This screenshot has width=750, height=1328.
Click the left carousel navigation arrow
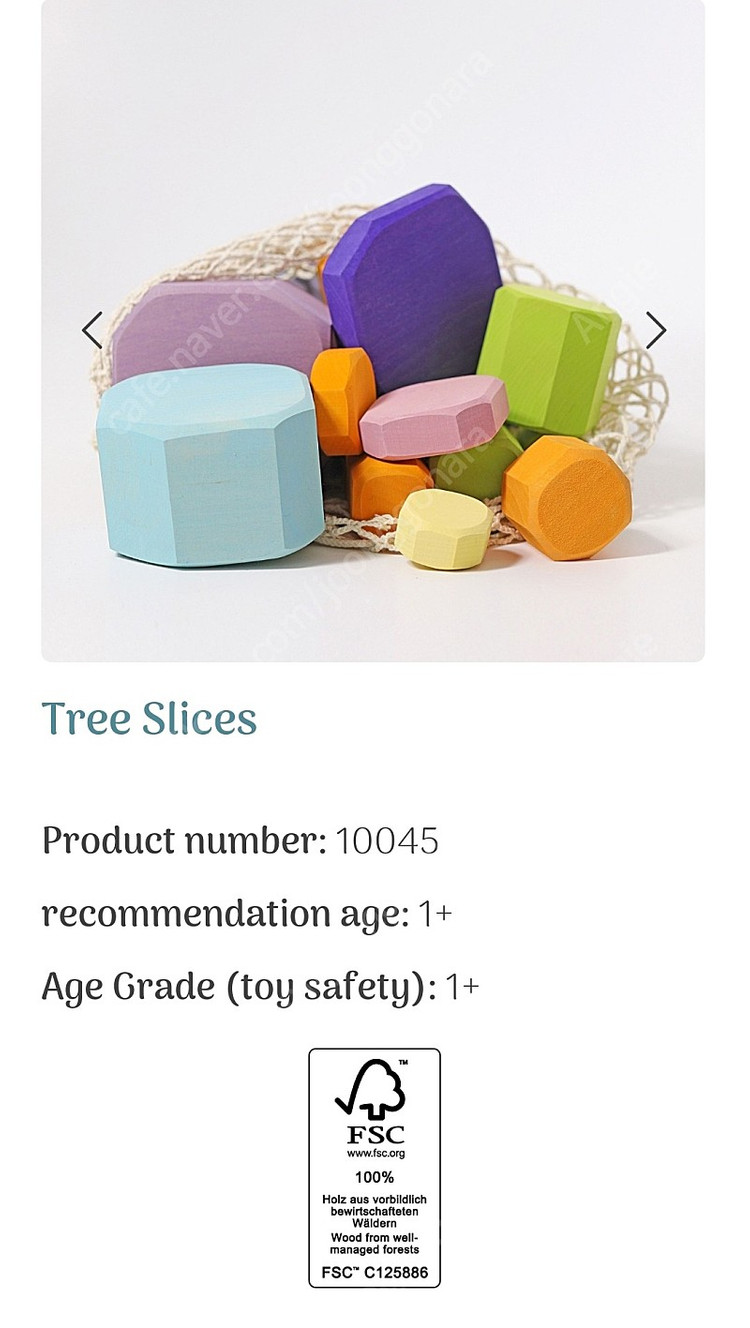[93, 327]
